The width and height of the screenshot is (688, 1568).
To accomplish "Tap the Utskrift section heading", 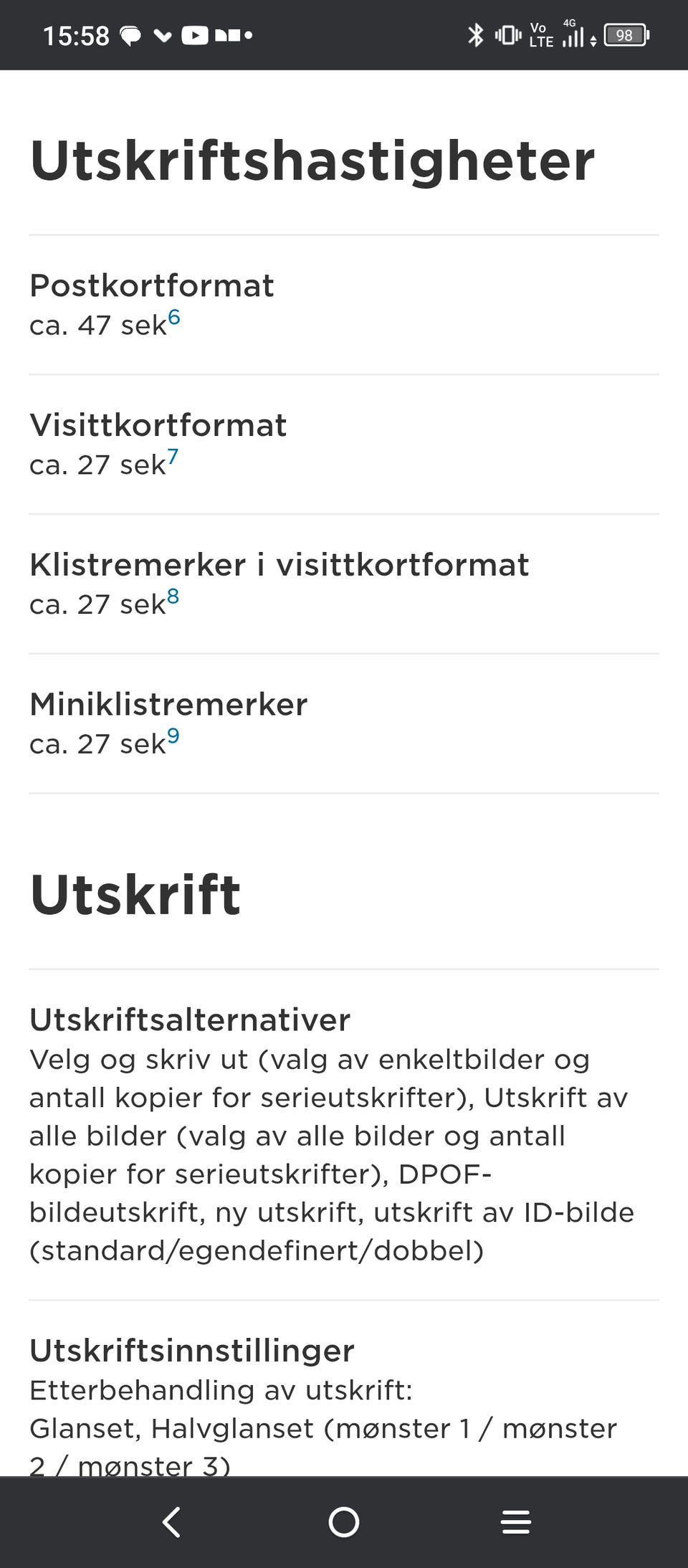I will coord(135,891).
